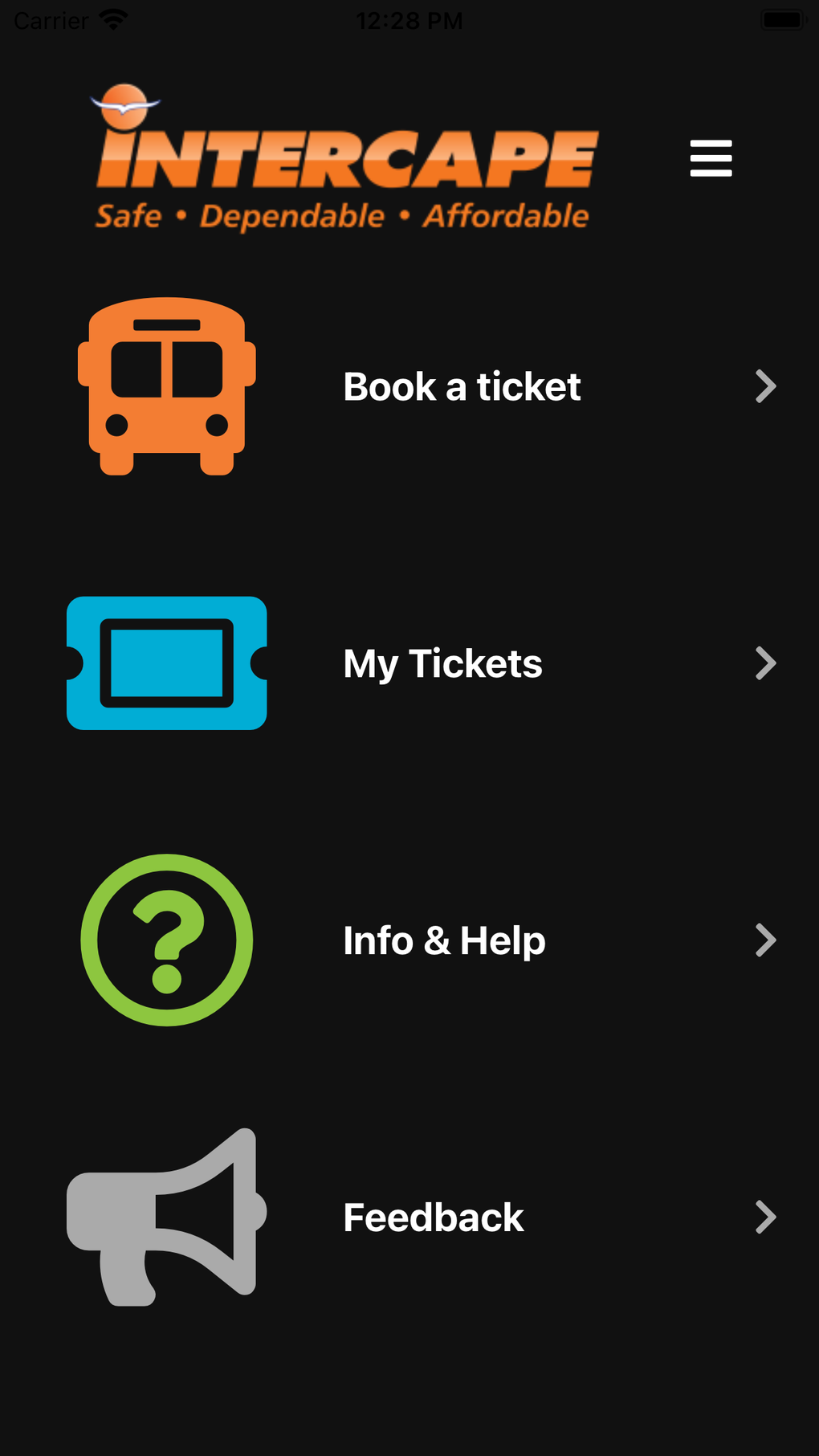This screenshot has height=1456, width=819.
Task: Open Info & Help
Action: 444,940
